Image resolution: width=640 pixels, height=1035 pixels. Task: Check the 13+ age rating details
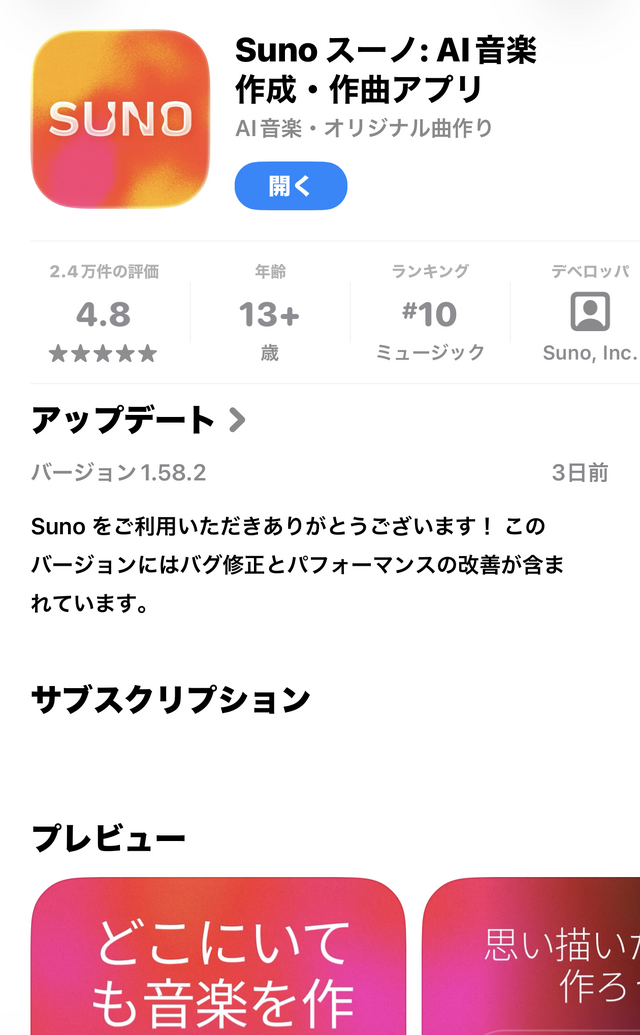(269, 313)
